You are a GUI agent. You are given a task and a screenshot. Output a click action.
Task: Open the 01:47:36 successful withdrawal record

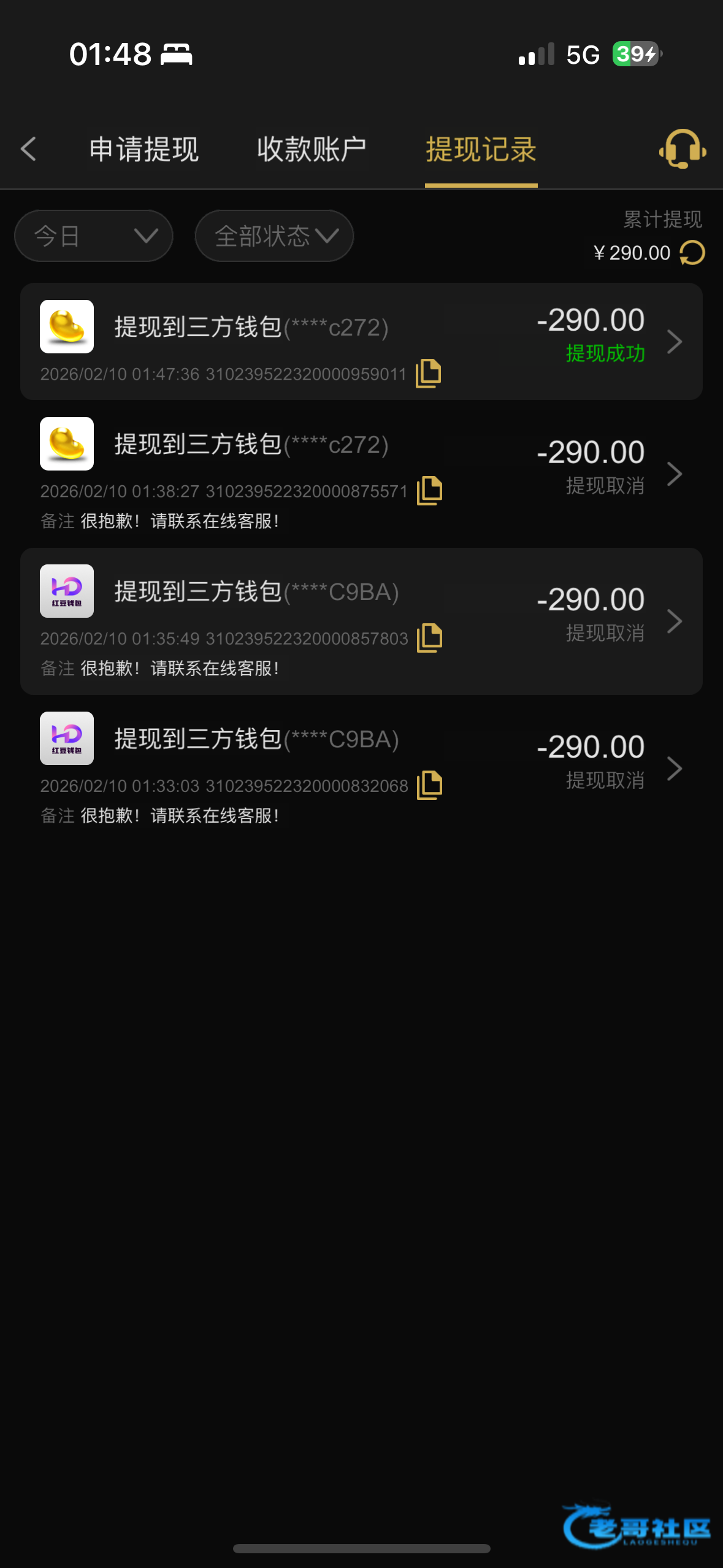tap(675, 342)
